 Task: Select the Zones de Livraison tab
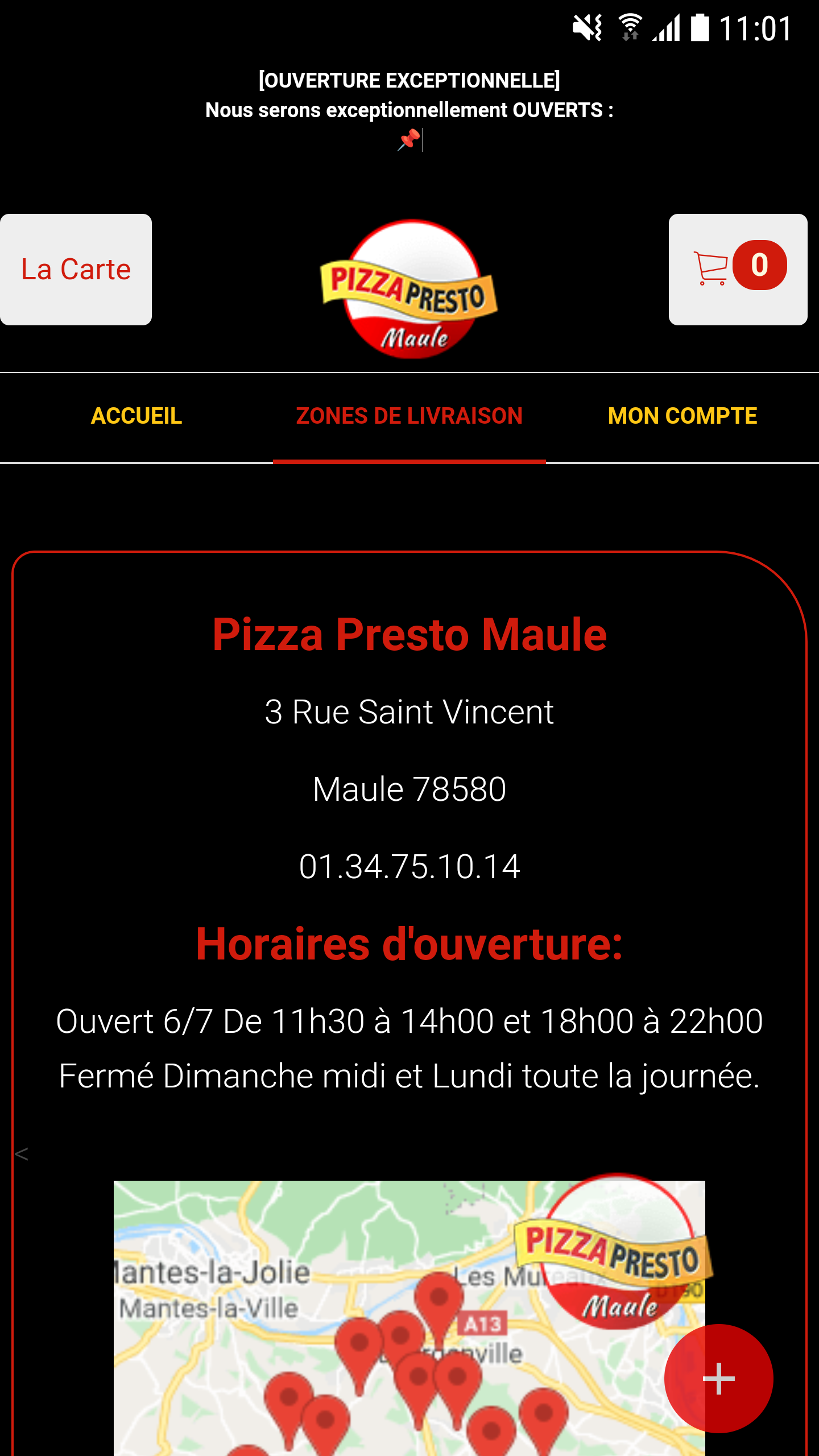click(409, 416)
